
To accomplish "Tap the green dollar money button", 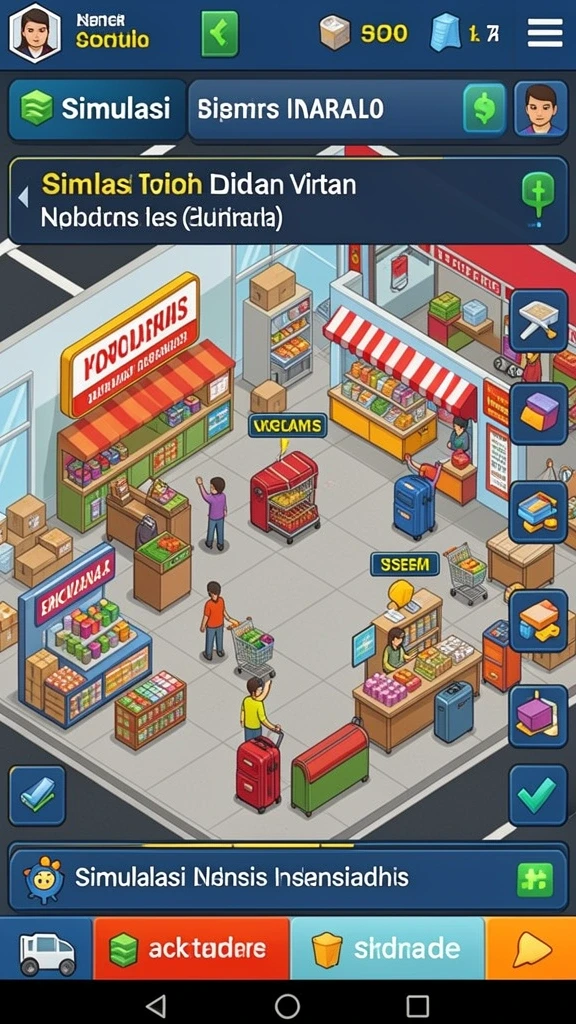I will (x=485, y=108).
